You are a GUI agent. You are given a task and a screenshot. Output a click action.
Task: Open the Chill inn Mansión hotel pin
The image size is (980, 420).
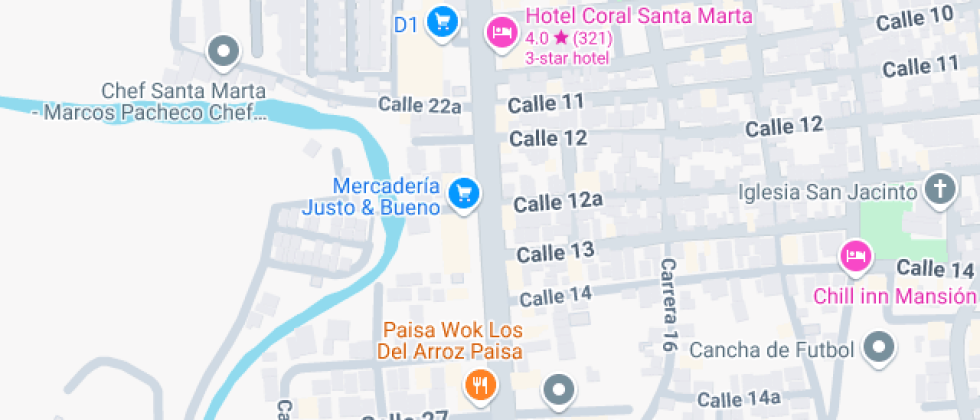tap(855, 256)
